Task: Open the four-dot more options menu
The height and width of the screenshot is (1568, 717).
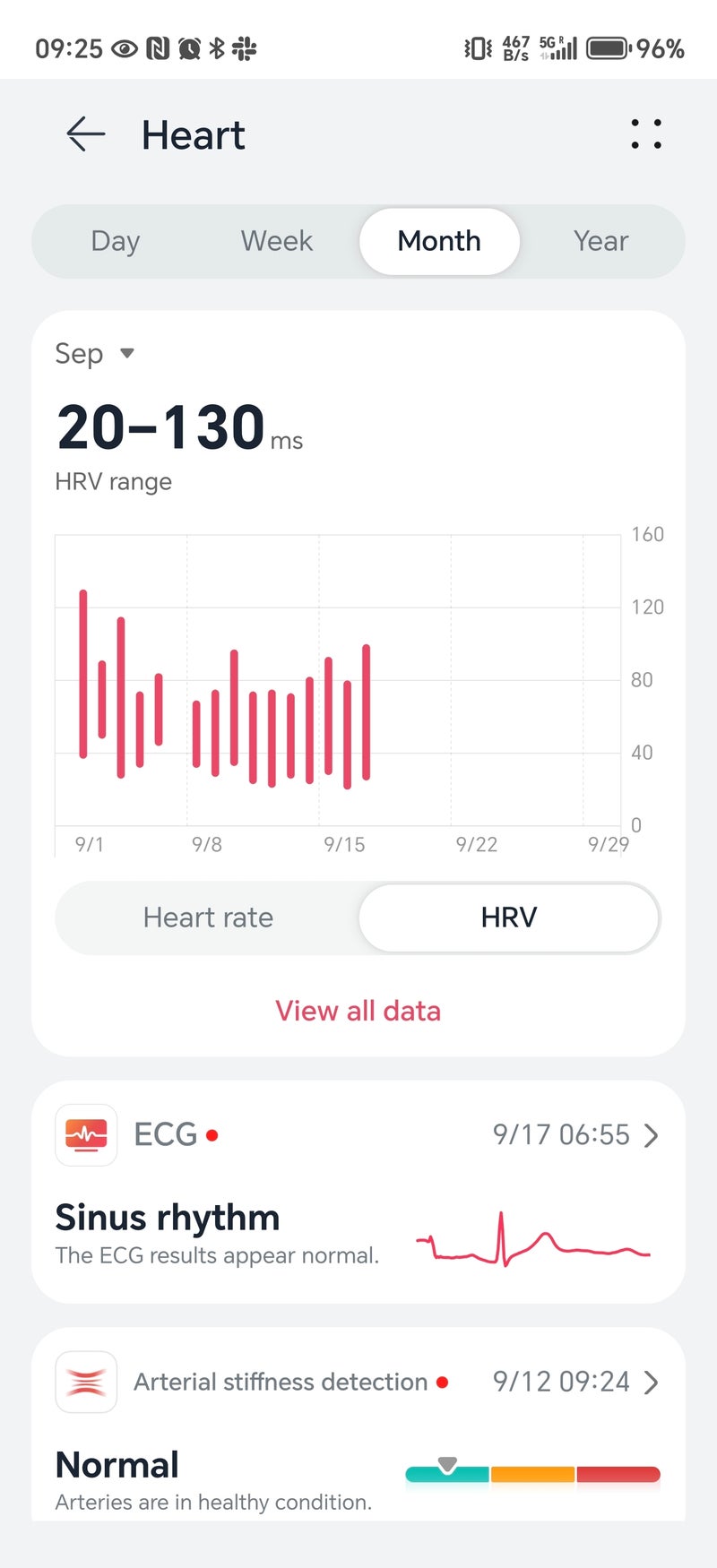Action: (x=645, y=134)
